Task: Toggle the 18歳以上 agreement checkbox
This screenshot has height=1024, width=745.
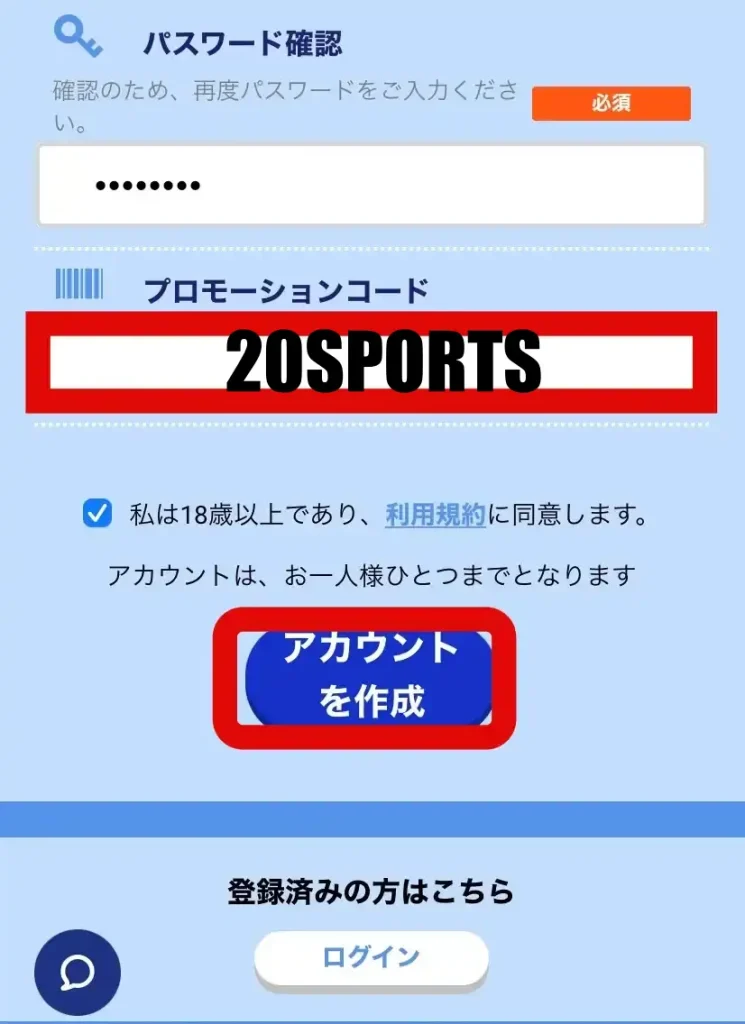Action: tap(97, 515)
